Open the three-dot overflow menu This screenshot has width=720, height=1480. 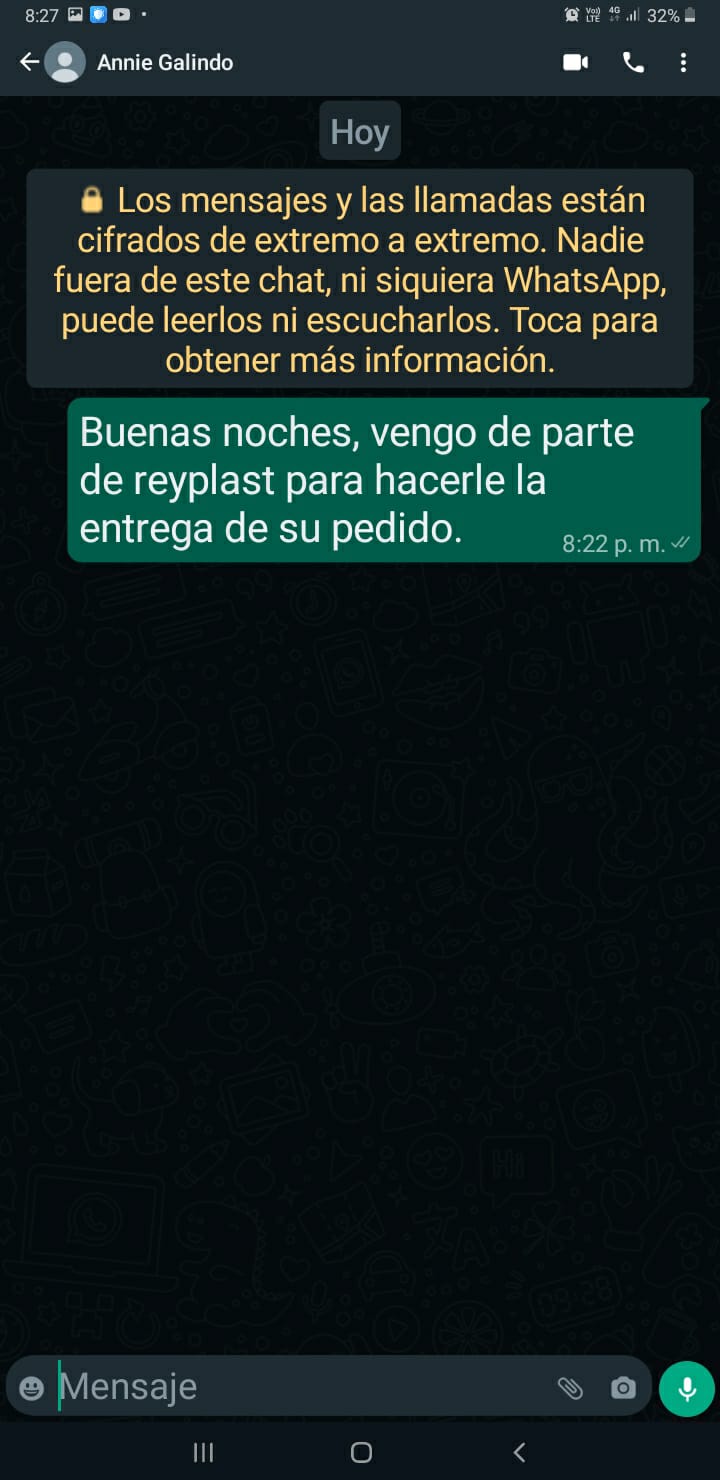(x=684, y=63)
